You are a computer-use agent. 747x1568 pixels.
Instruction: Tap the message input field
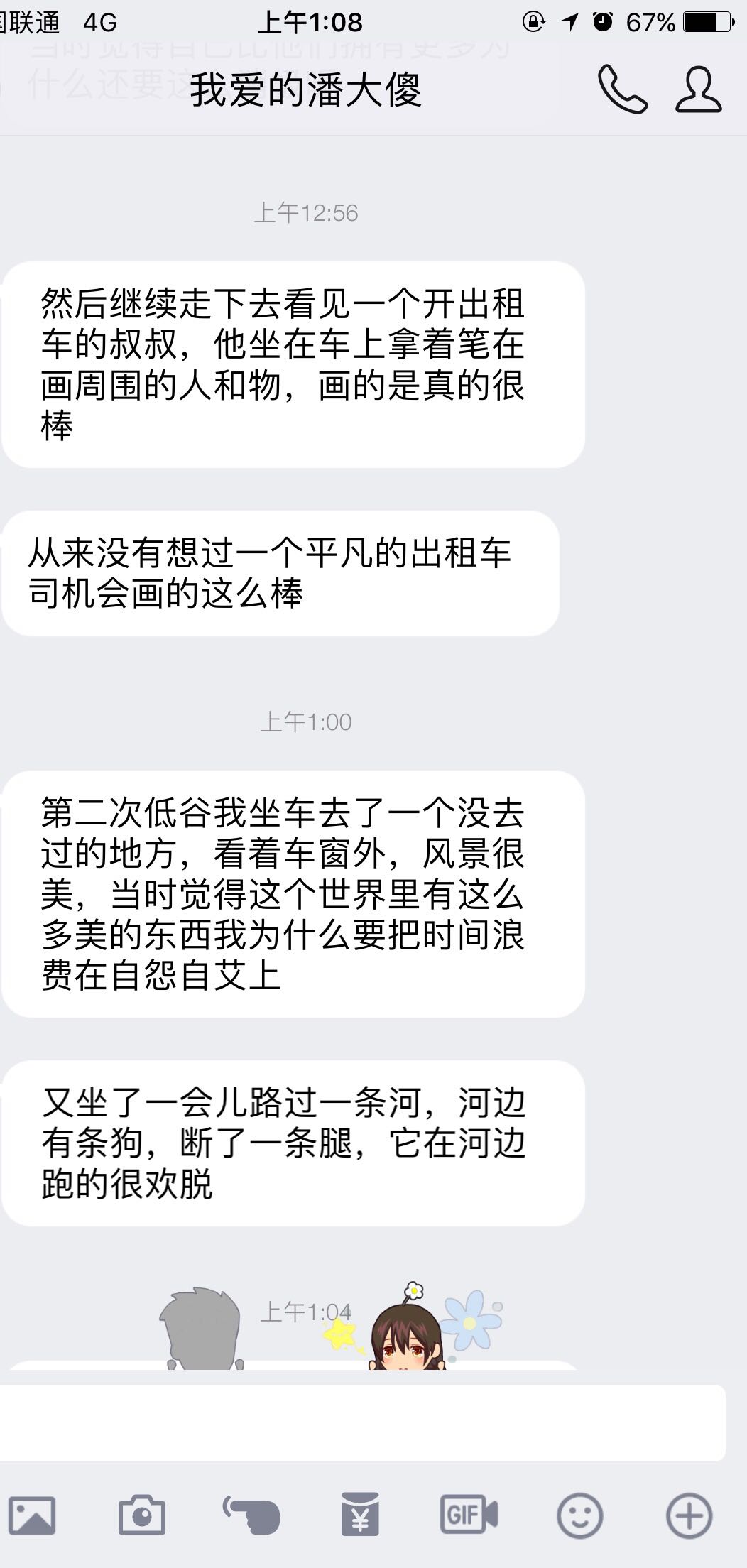click(x=362, y=1422)
